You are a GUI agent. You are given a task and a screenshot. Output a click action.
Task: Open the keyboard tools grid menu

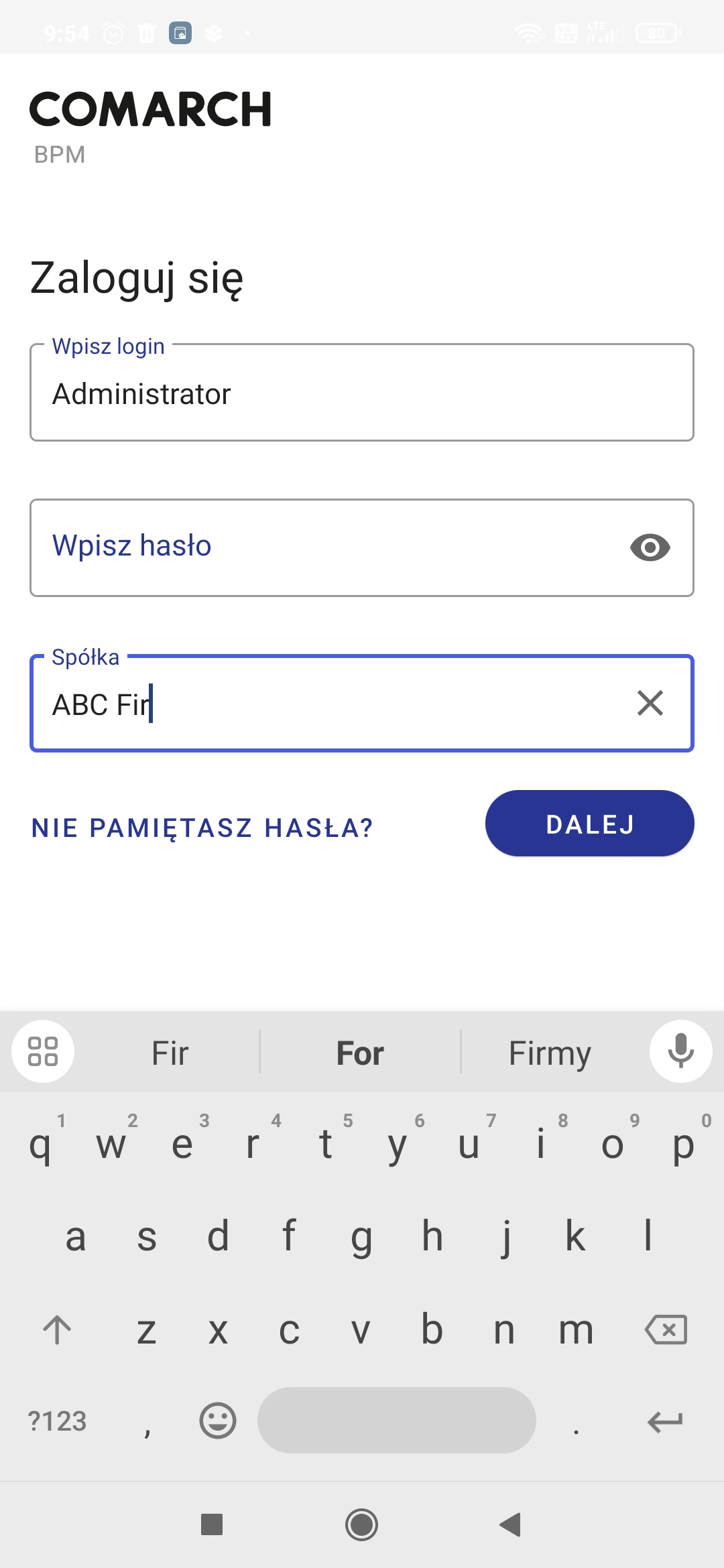coord(43,1051)
